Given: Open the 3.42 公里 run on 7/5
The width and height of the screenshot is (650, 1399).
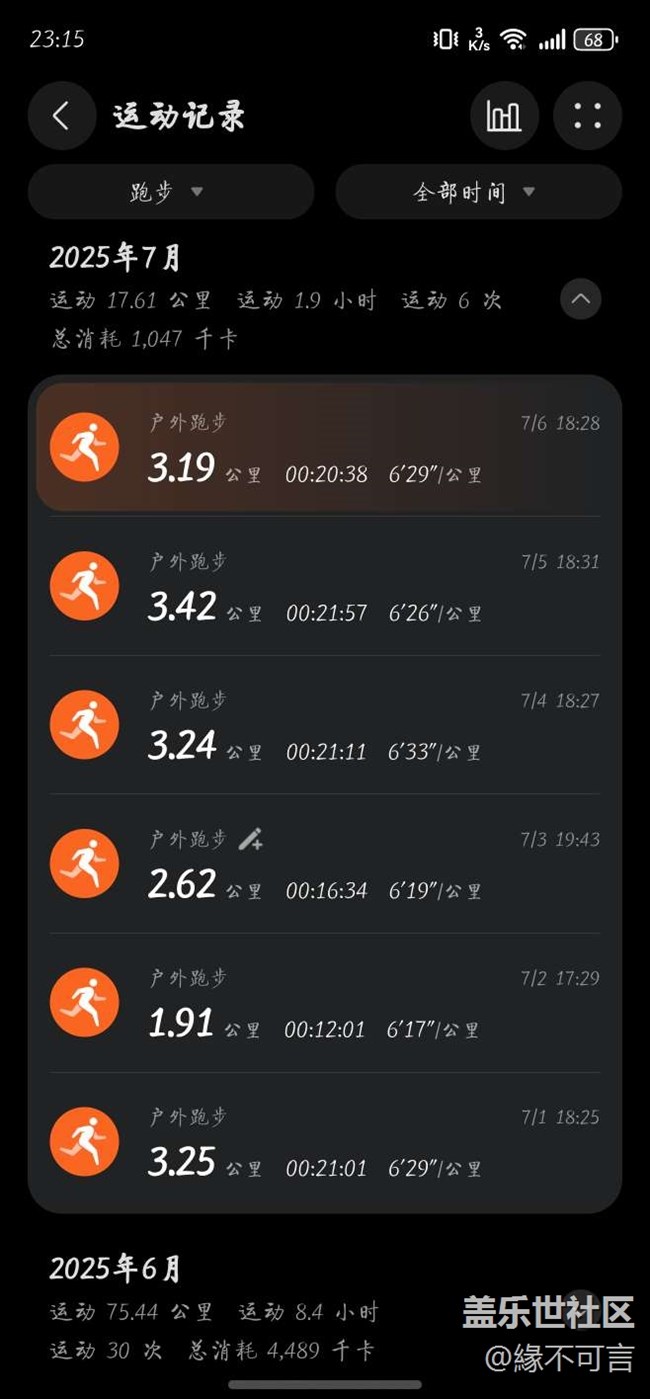Looking at the screenshot, I should [325, 587].
